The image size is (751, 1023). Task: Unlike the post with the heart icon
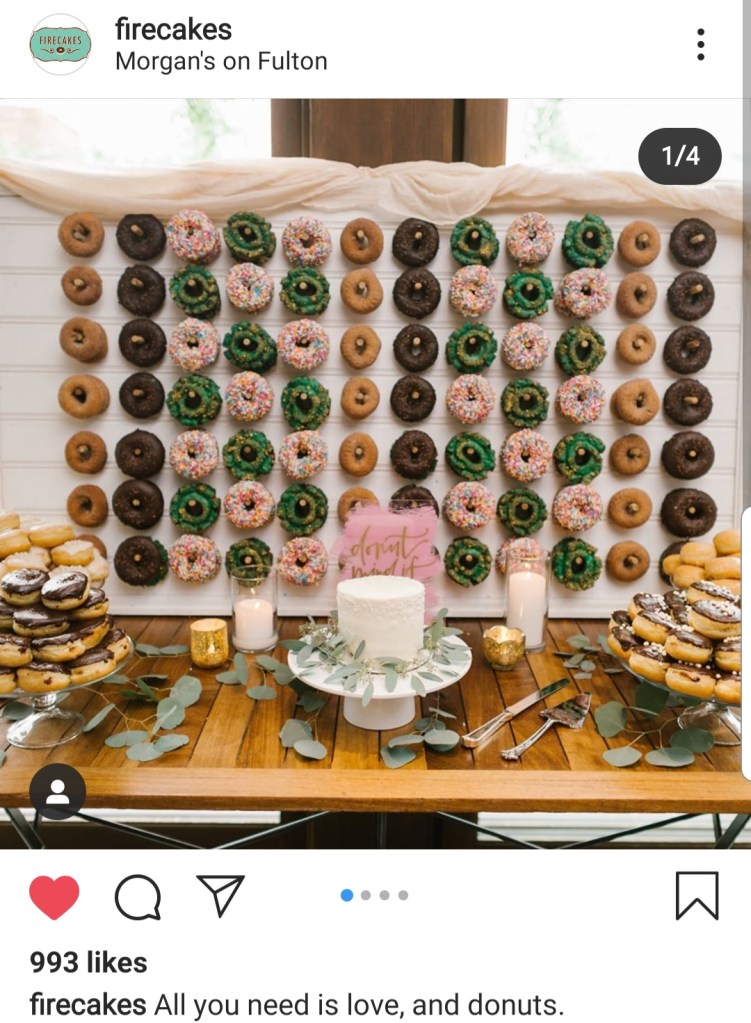(x=54, y=896)
